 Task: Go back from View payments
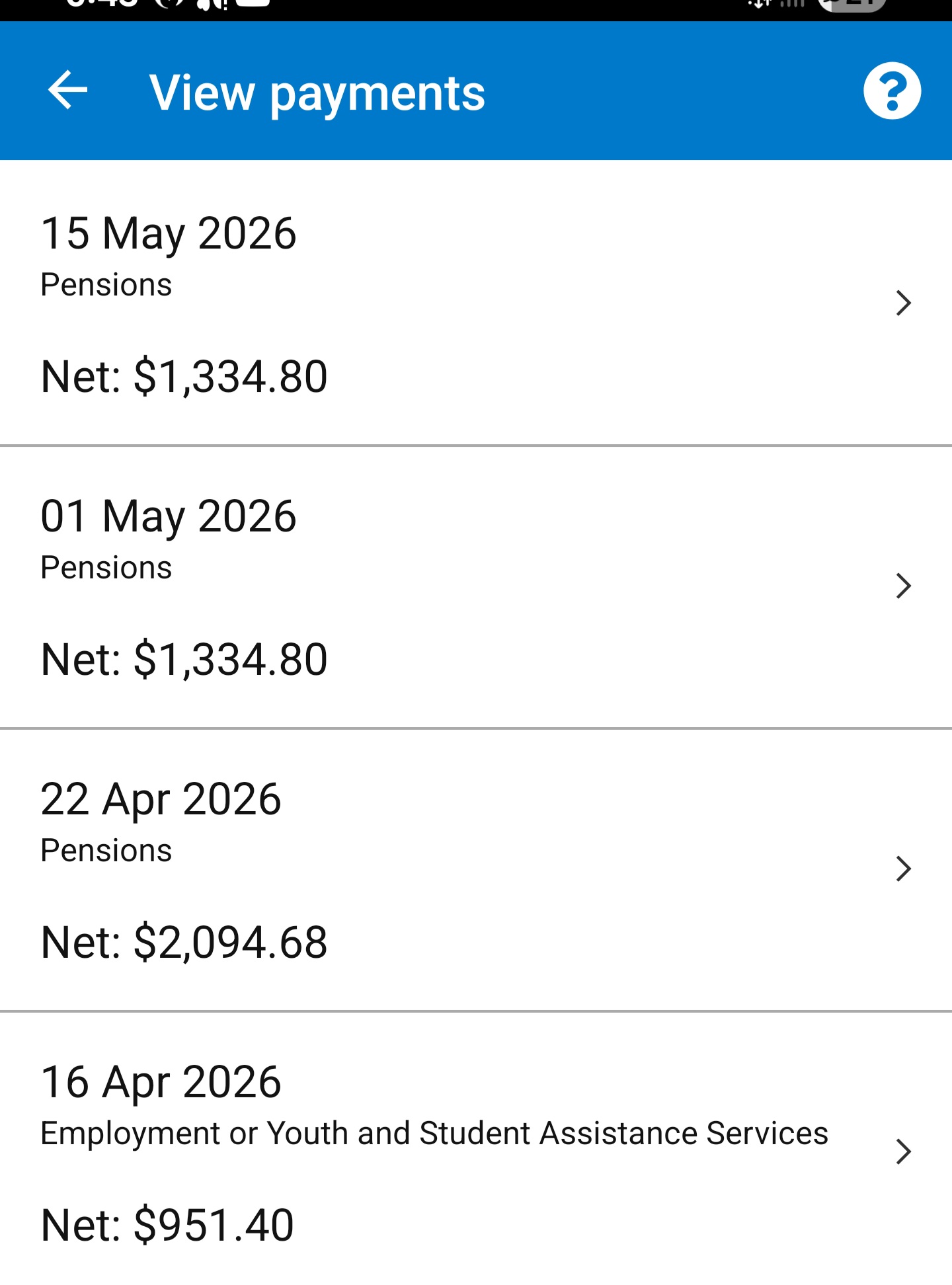coord(67,91)
